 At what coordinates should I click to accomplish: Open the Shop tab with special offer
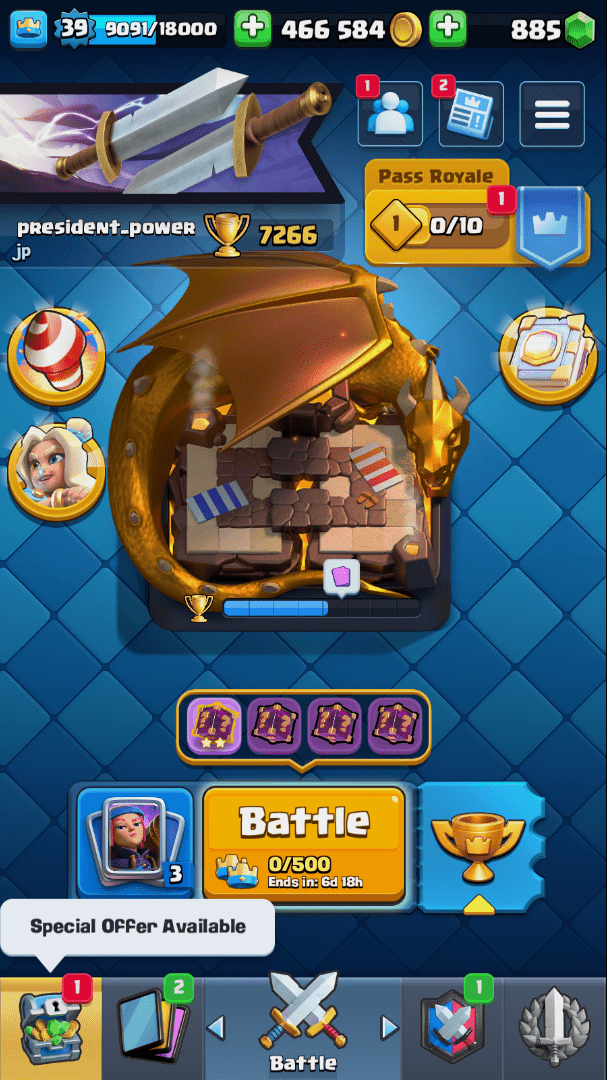50,1028
